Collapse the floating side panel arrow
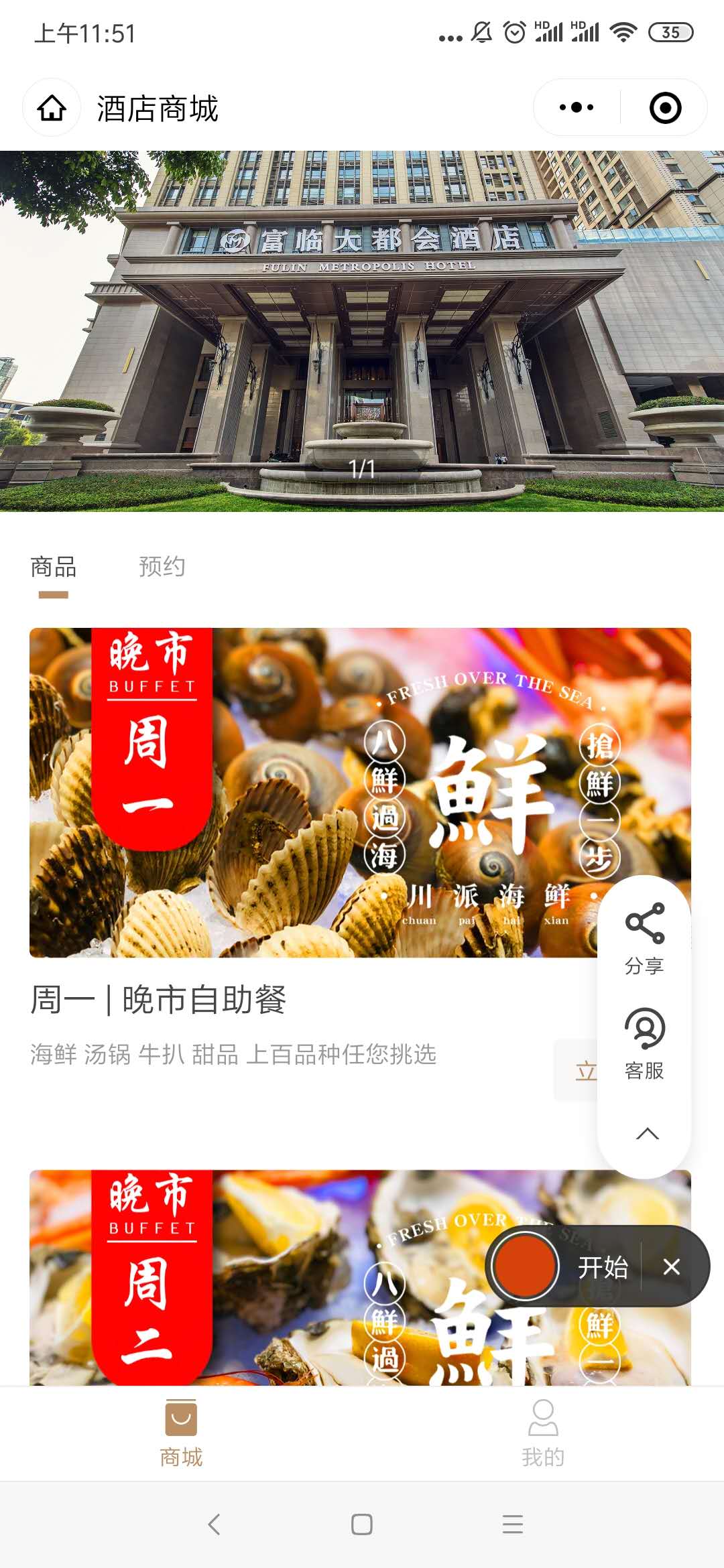Screen dimensions: 724x1568 click(647, 1134)
